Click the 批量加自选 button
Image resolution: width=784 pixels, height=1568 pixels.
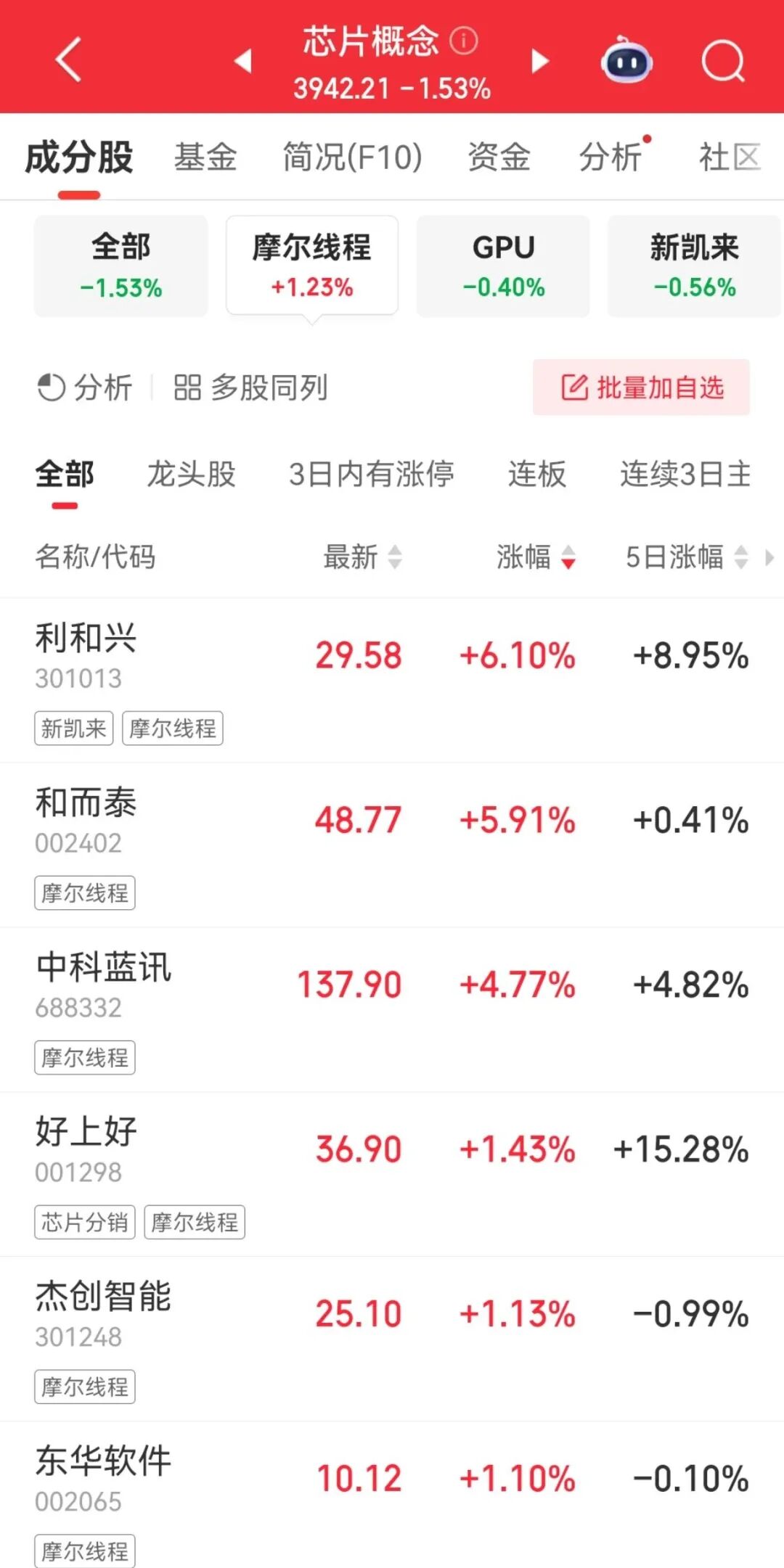coord(642,388)
